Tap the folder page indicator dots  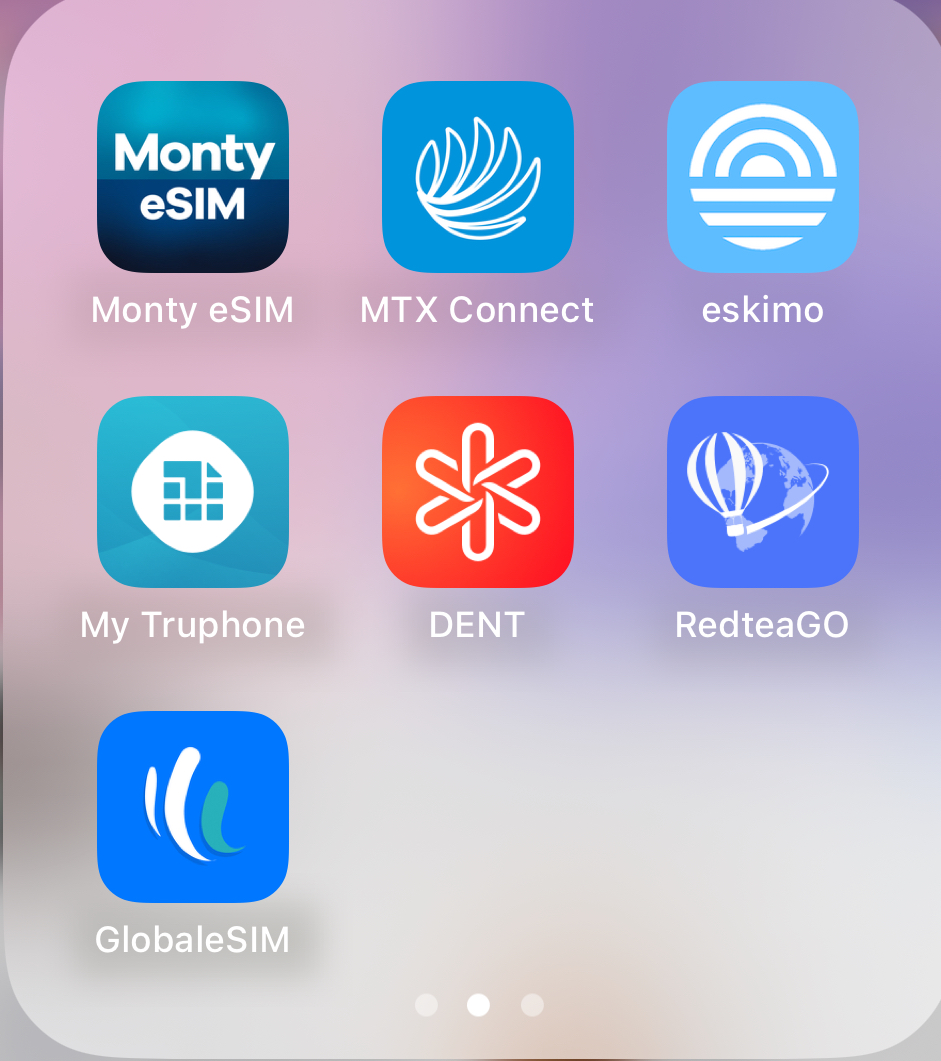pyautogui.click(x=479, y=1005)
